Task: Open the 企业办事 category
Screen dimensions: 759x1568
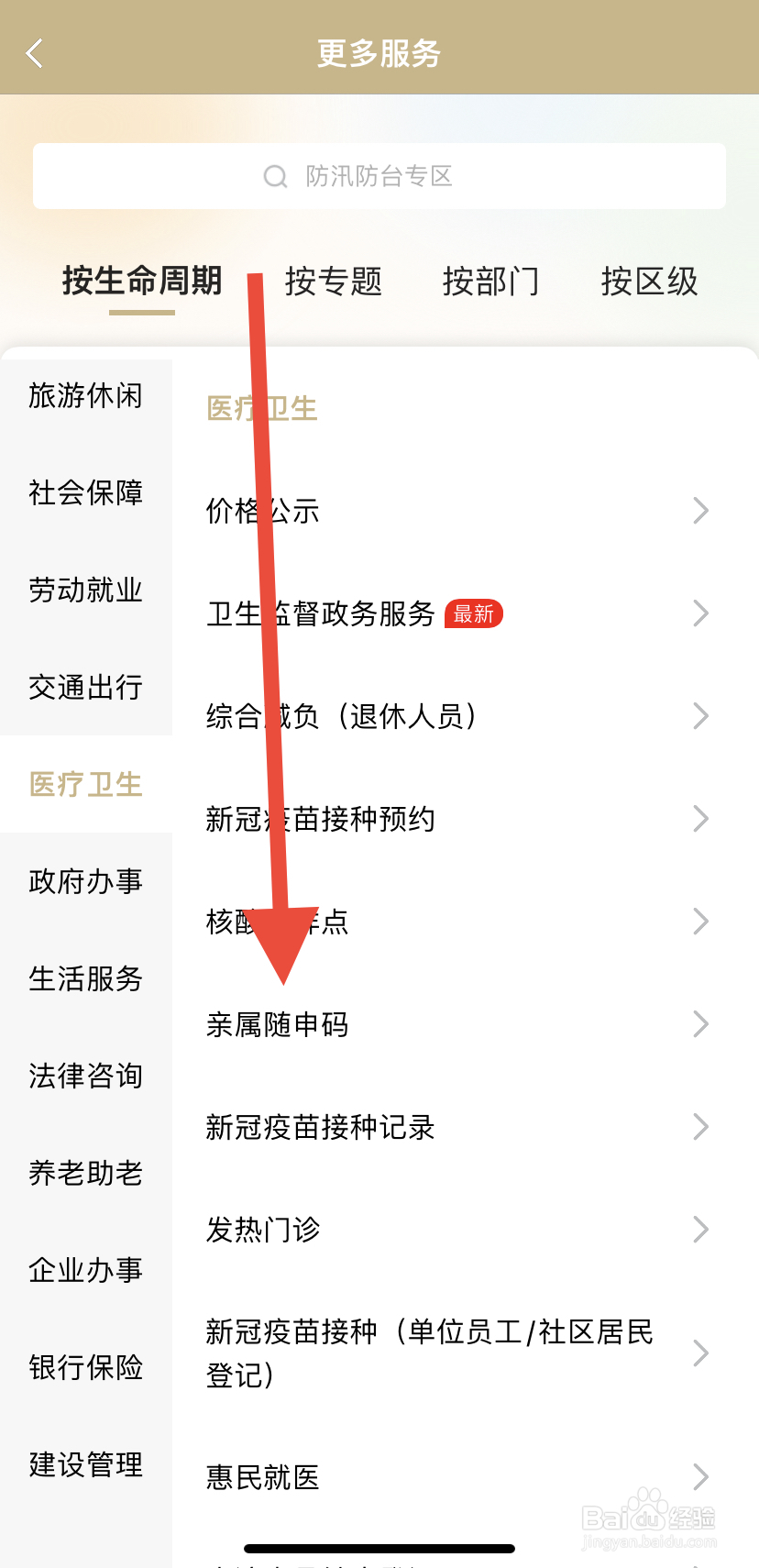Action: tap(85, 1270)
